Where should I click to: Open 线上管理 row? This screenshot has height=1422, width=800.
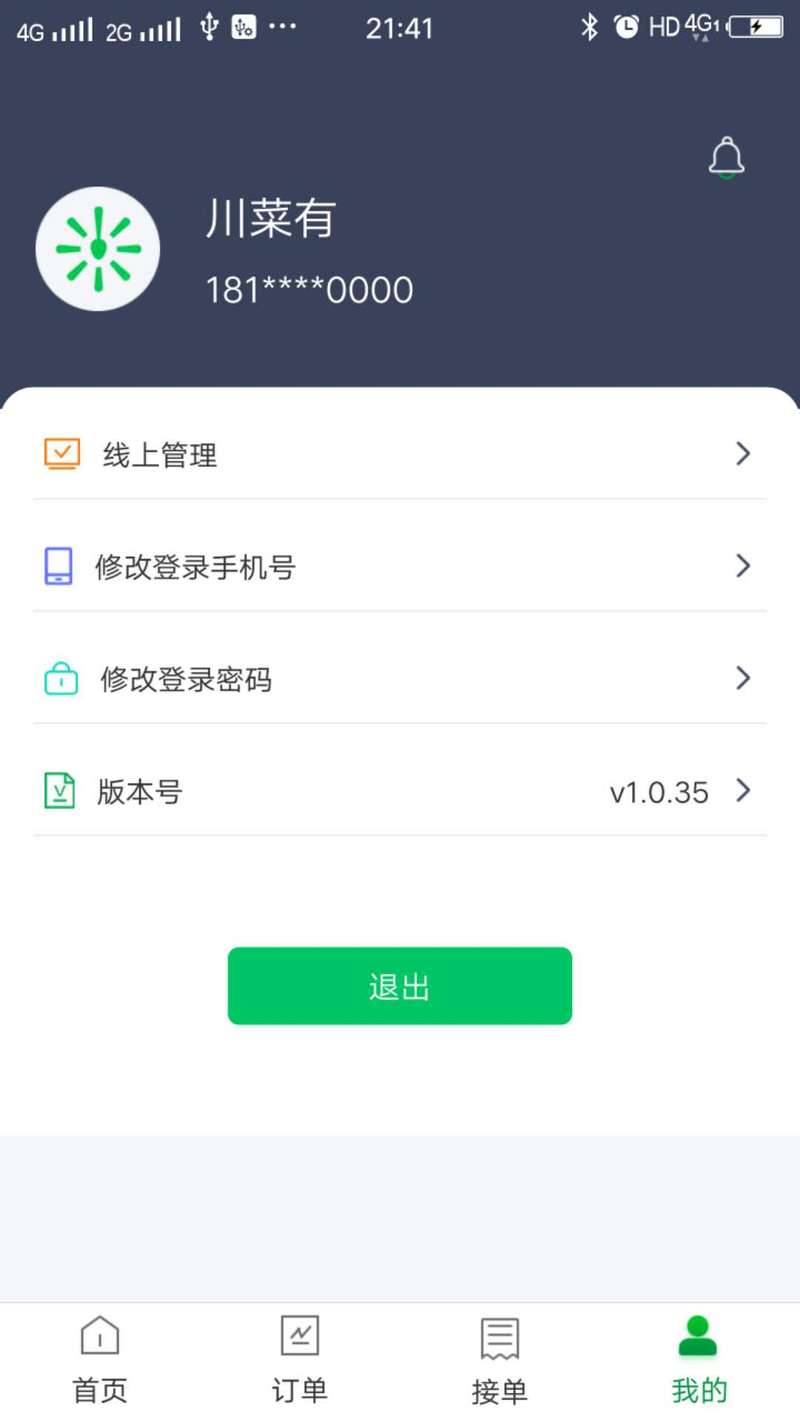coord(400,455)
